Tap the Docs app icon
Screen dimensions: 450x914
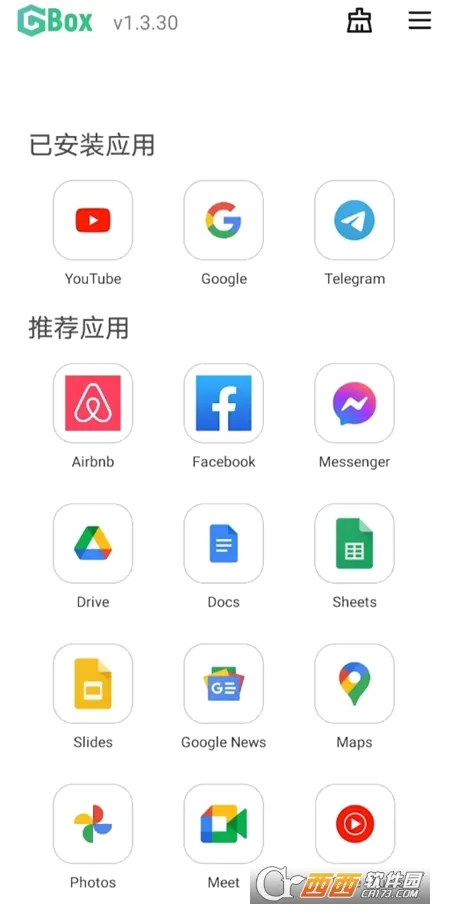click(x=224, y=543)
